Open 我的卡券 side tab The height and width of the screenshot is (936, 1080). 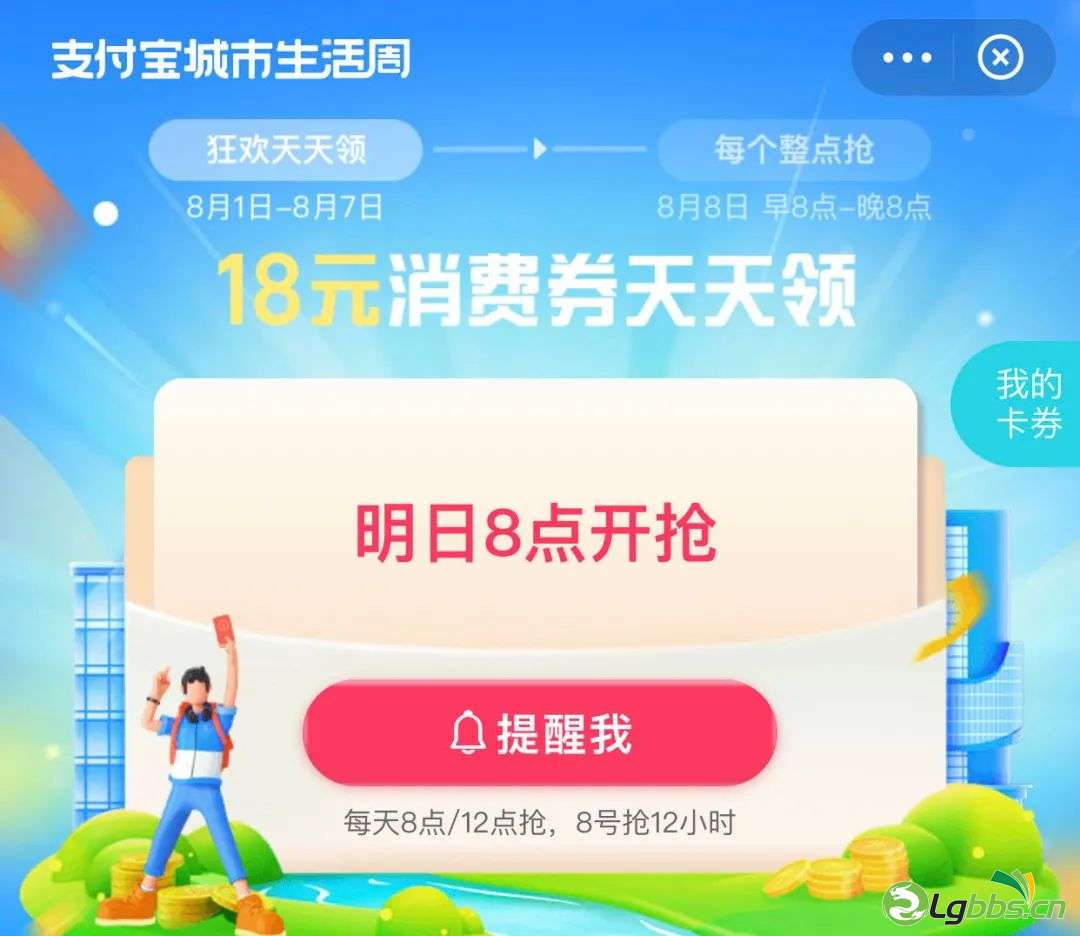1026,404
